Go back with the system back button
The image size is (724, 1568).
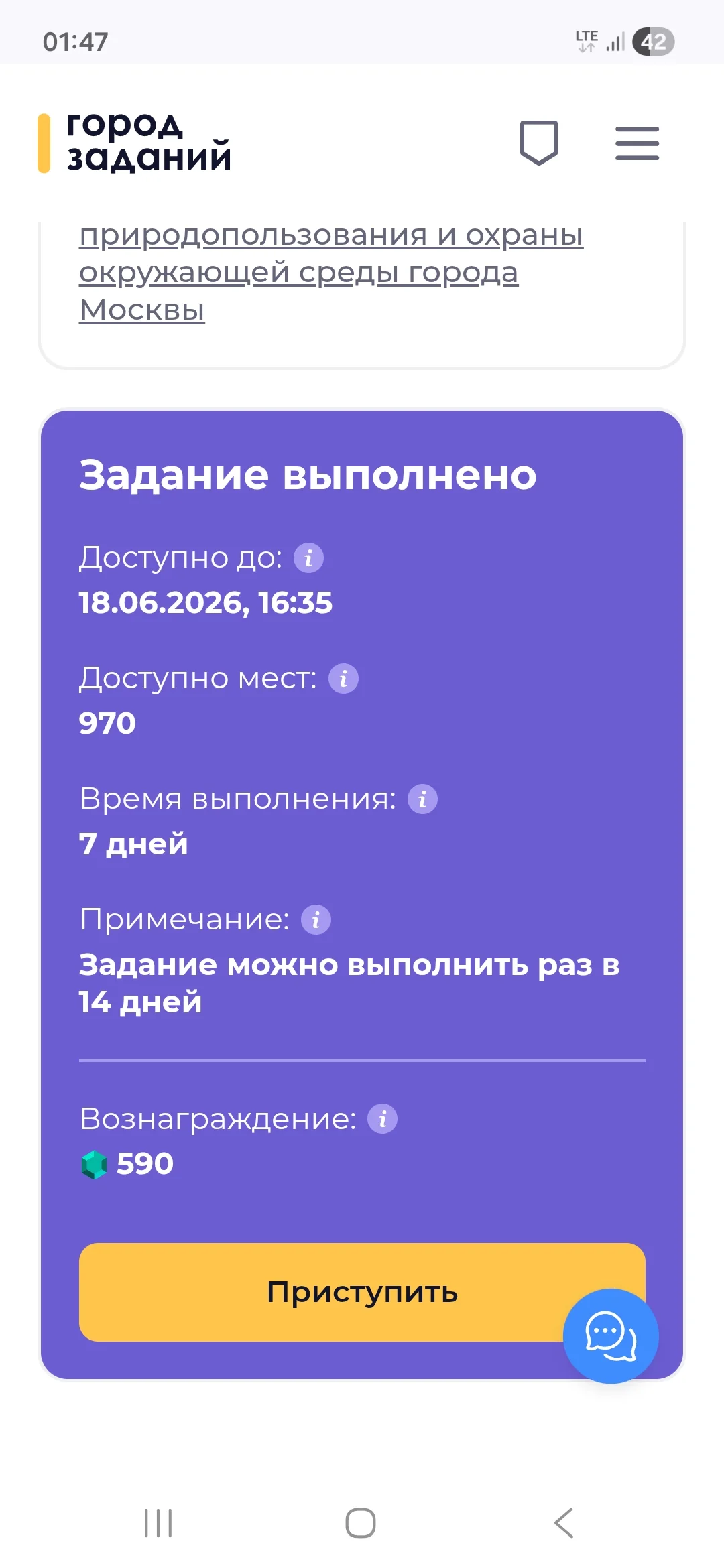pos(564,1523)
